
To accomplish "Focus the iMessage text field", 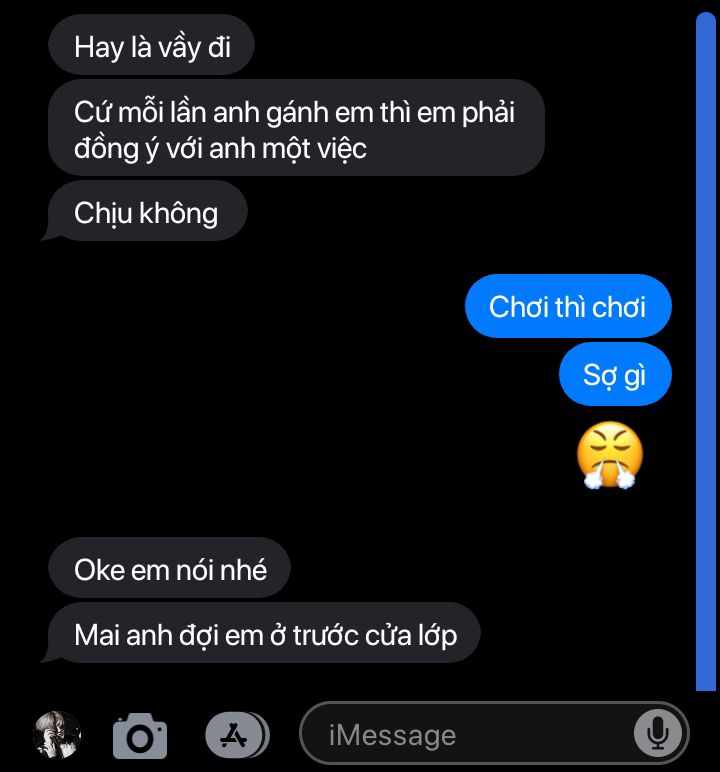I will coord(470,736).
